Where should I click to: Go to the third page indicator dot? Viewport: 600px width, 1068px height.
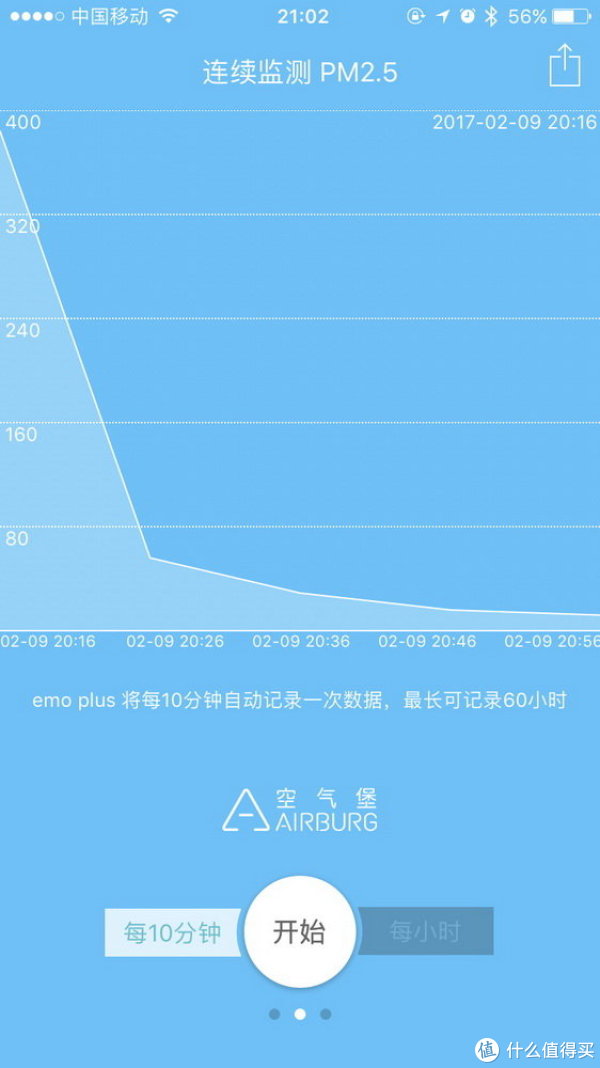tap(326, 1014)
